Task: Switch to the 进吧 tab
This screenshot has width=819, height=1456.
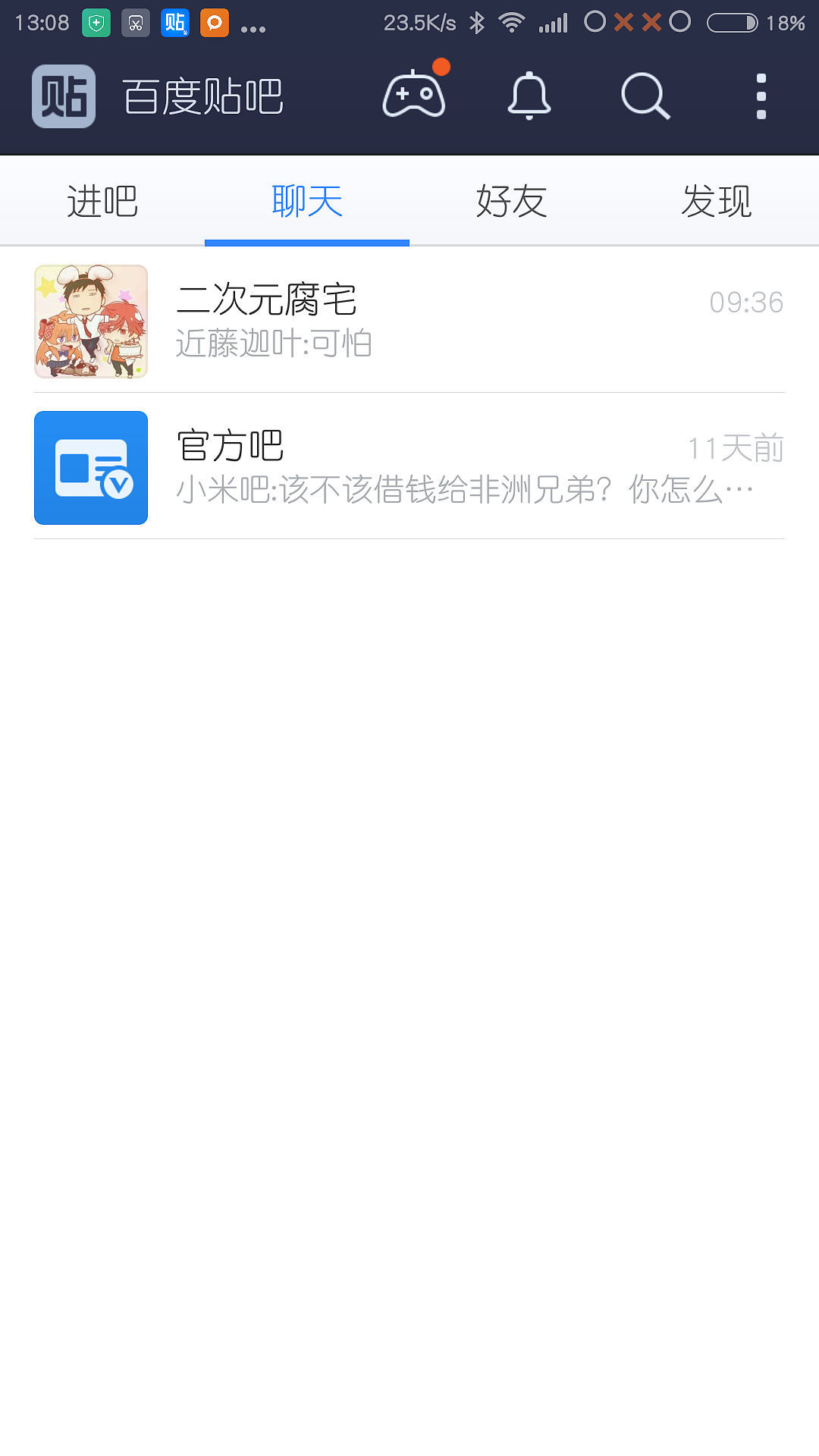Action: (102, 200)
